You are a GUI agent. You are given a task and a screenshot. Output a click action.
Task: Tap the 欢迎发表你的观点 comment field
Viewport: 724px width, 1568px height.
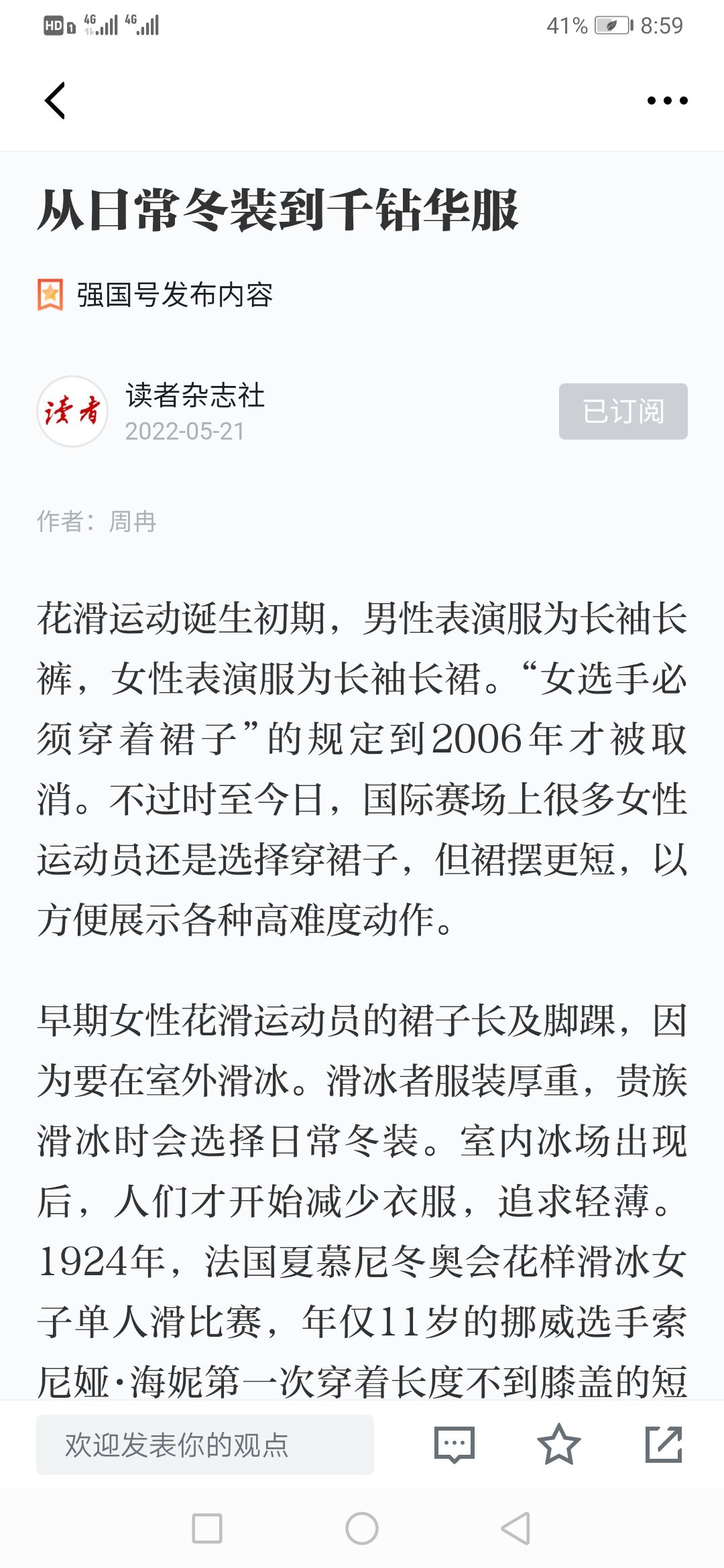coord(205,1444)
